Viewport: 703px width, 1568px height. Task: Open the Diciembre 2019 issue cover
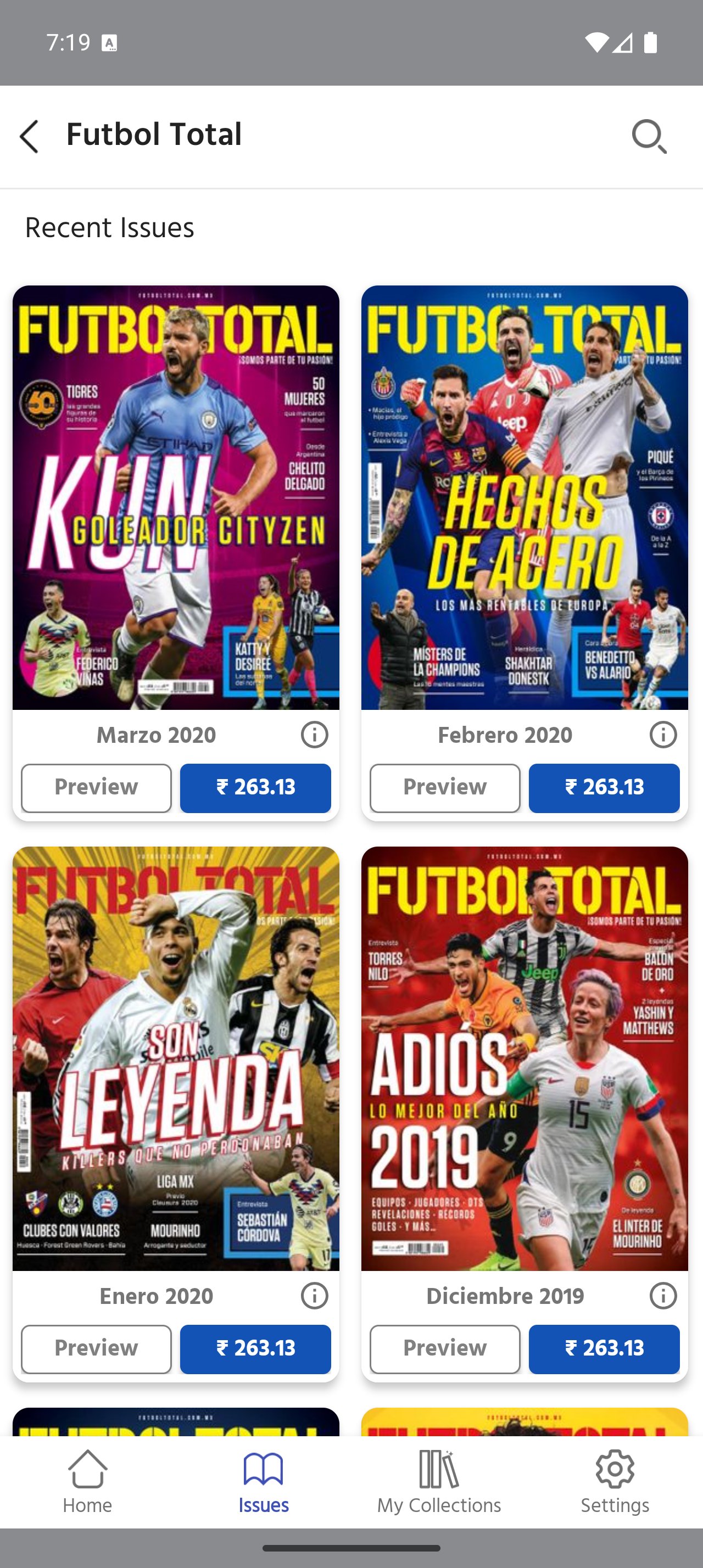click(524, 1058)
